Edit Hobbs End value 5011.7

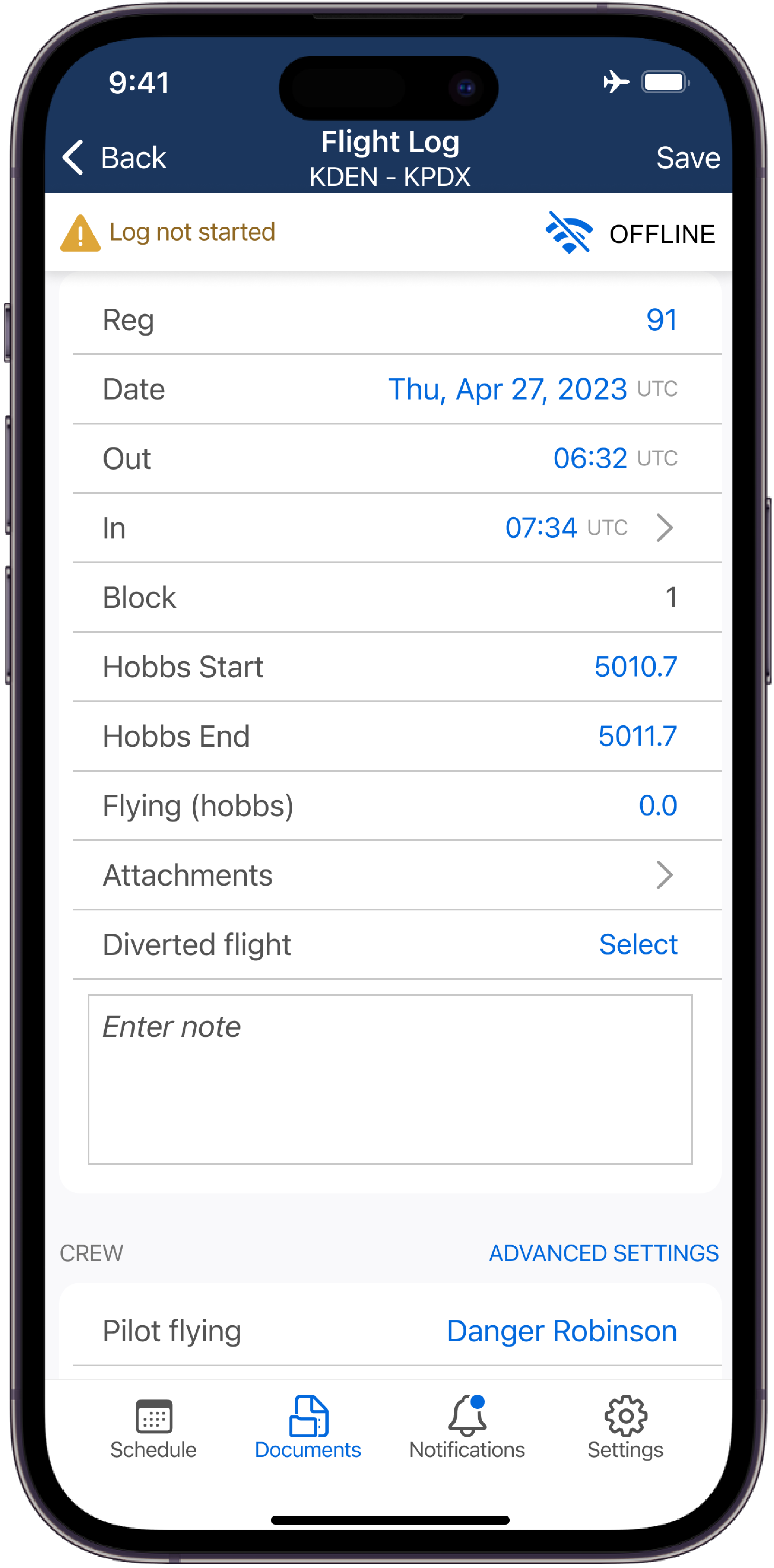pyautogui.click(x=637, y=736)
